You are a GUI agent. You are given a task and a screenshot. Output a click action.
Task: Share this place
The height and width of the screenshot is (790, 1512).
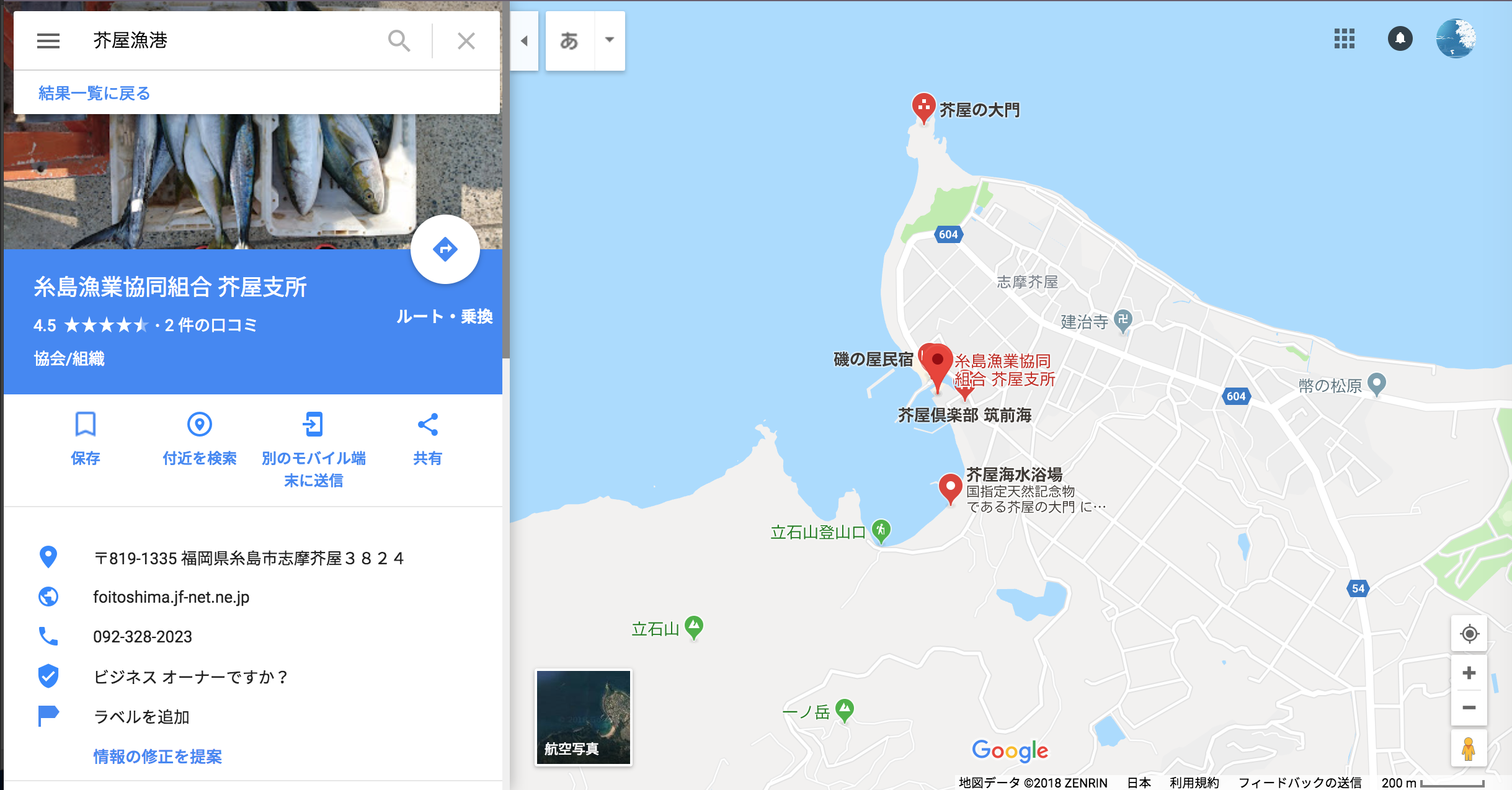(428, 438)
